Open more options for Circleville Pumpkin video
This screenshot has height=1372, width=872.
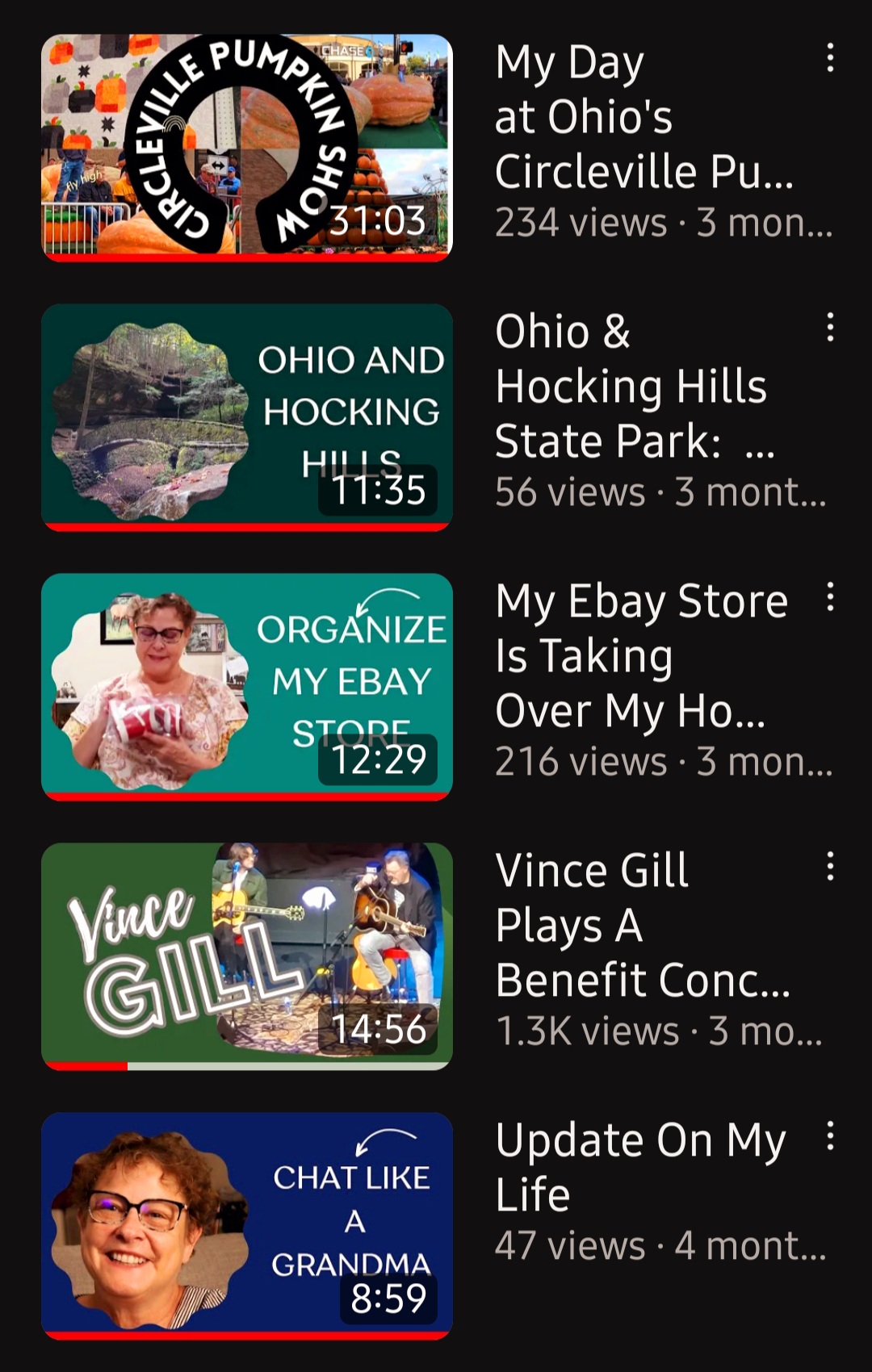click(830, 58)
